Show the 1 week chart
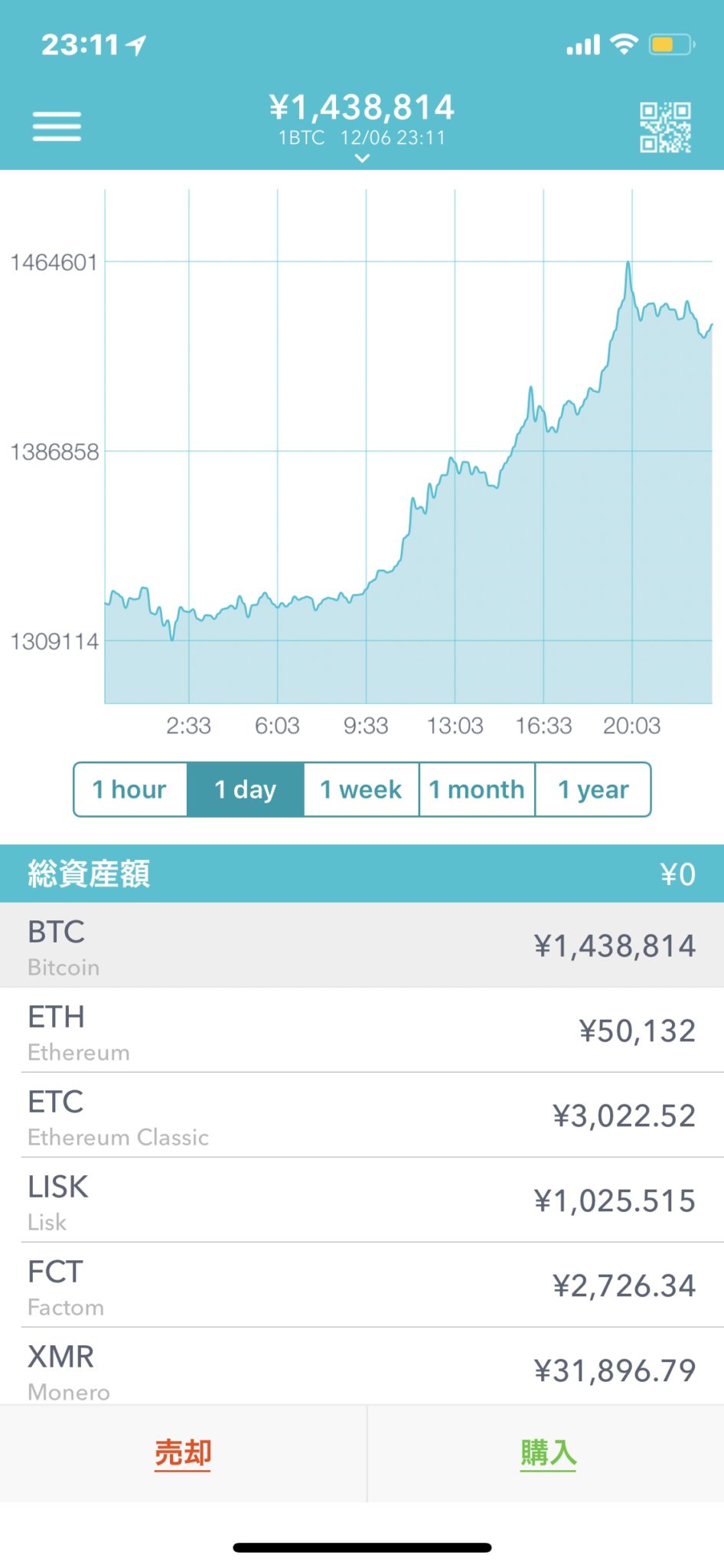This screenshot has height=1568, width=724. click(x=361, y=789)
